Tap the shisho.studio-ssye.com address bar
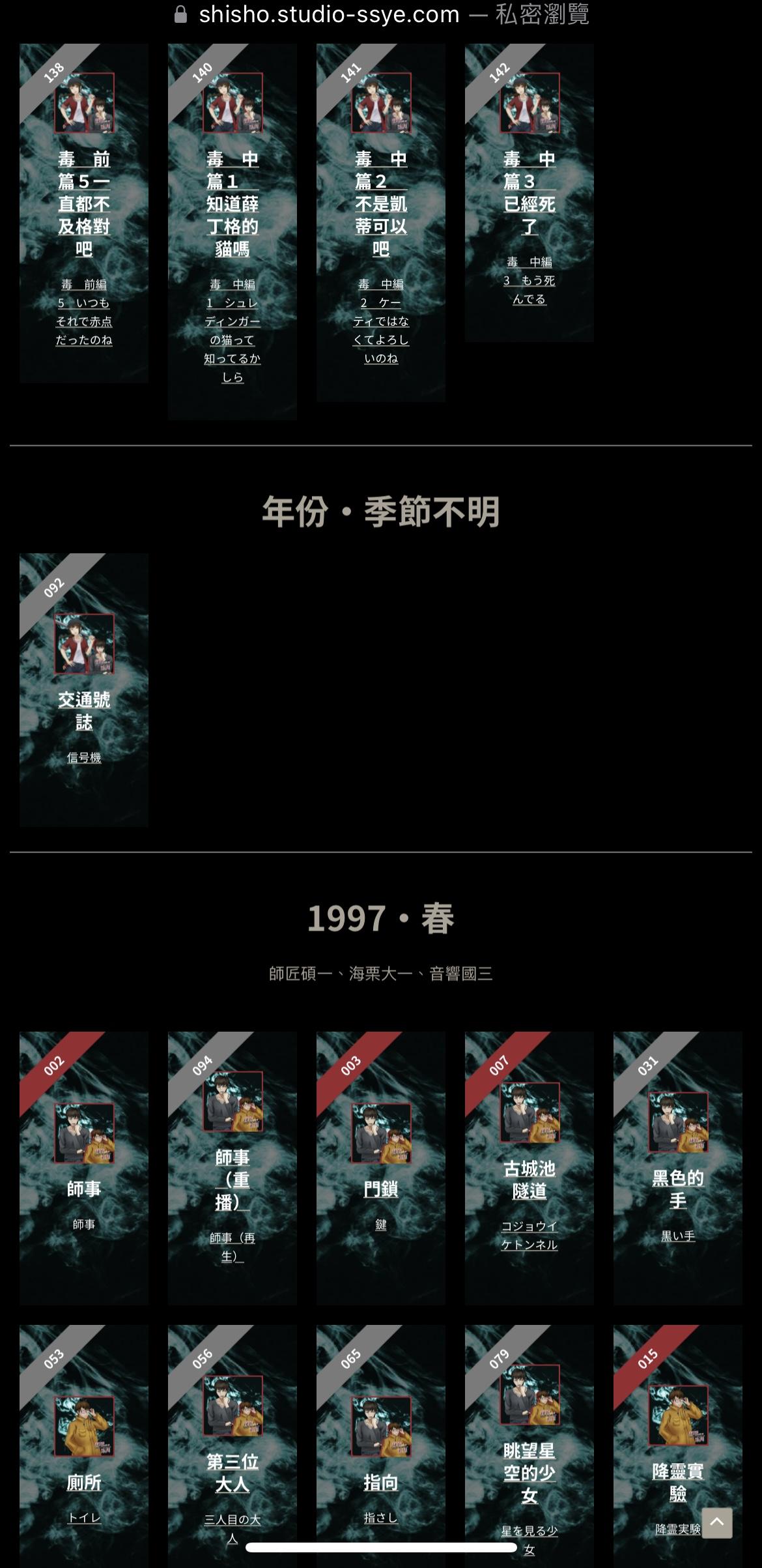Screen dimensions: 762x1568 tap(381, 14)
